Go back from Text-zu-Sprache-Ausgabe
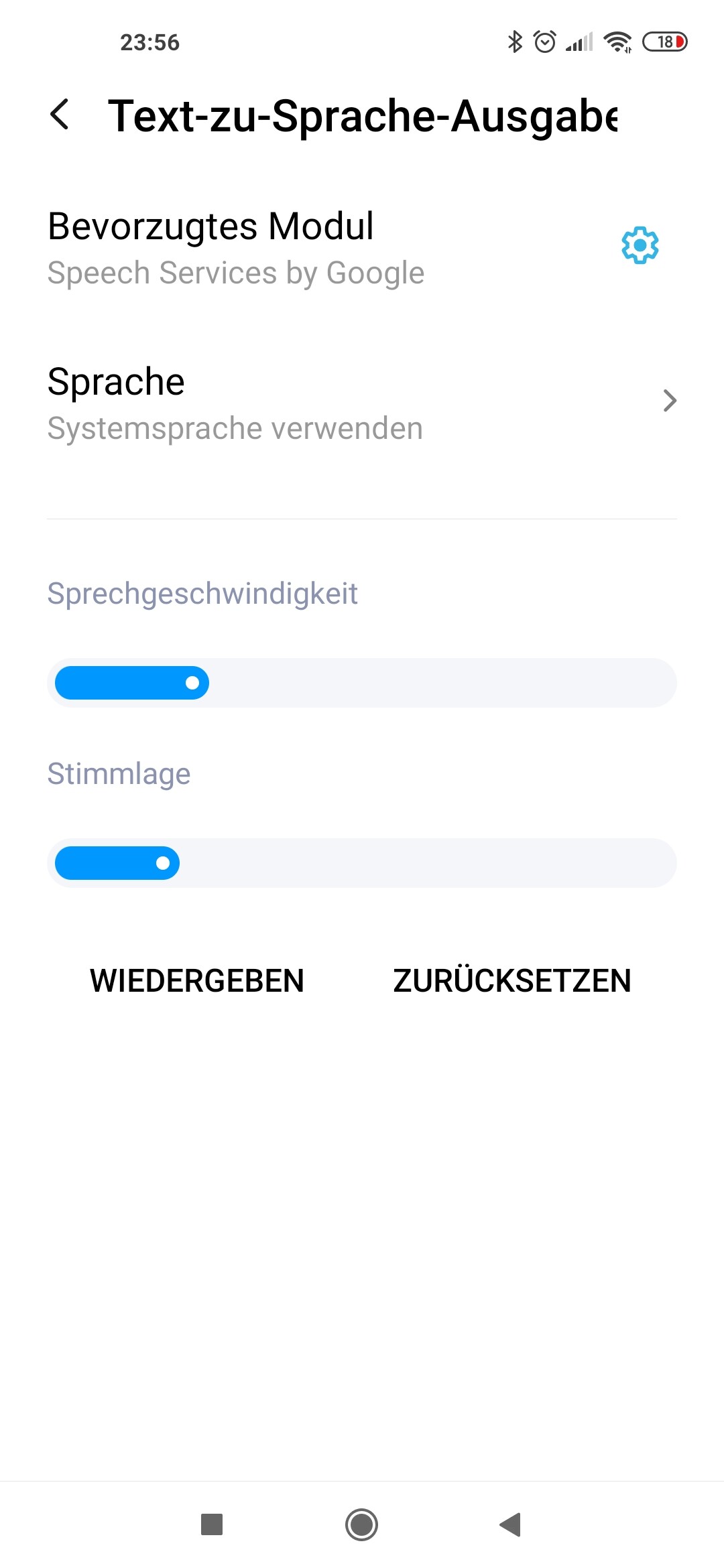 [60, 115]
